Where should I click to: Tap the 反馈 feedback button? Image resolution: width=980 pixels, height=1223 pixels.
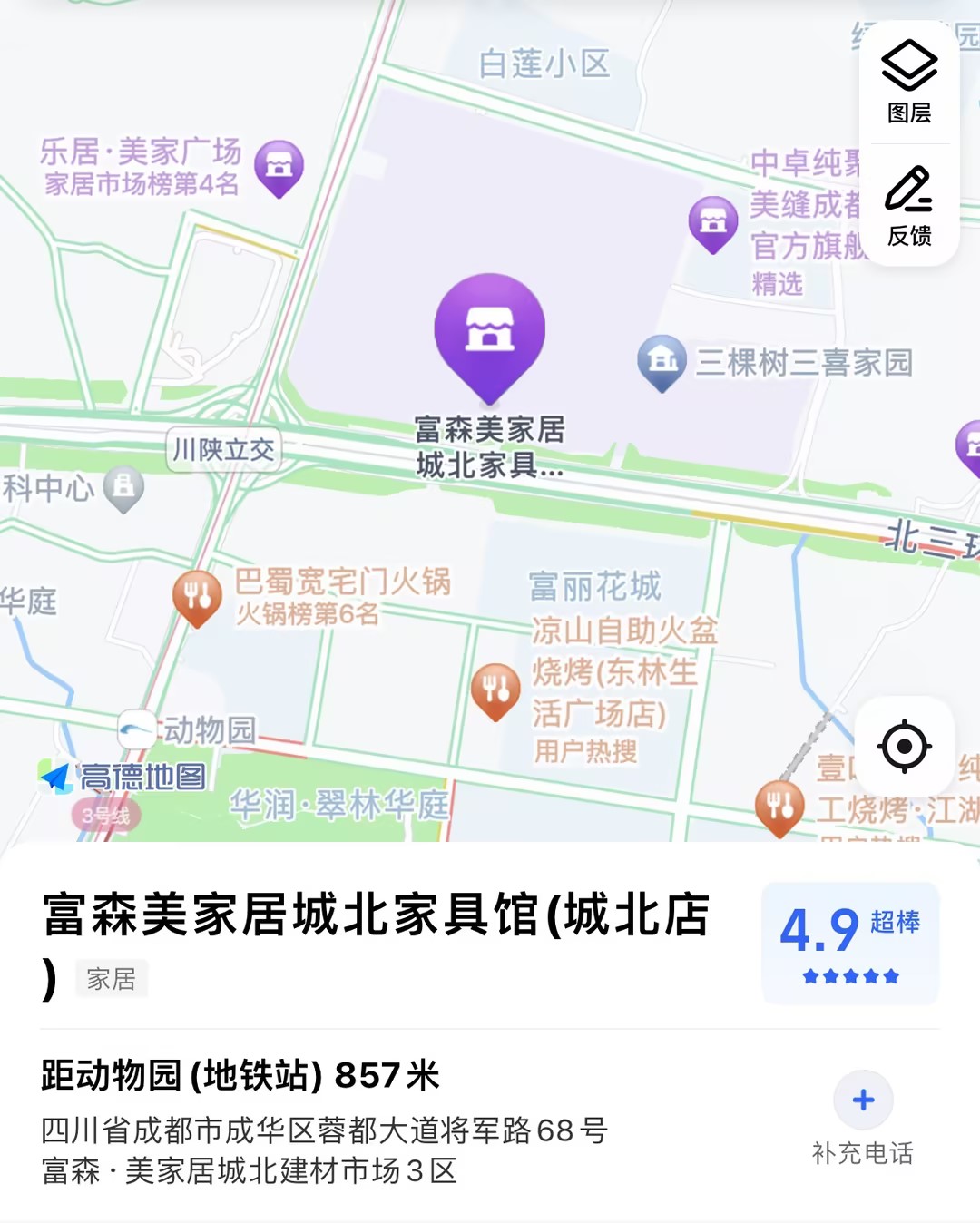click(908, 206)
